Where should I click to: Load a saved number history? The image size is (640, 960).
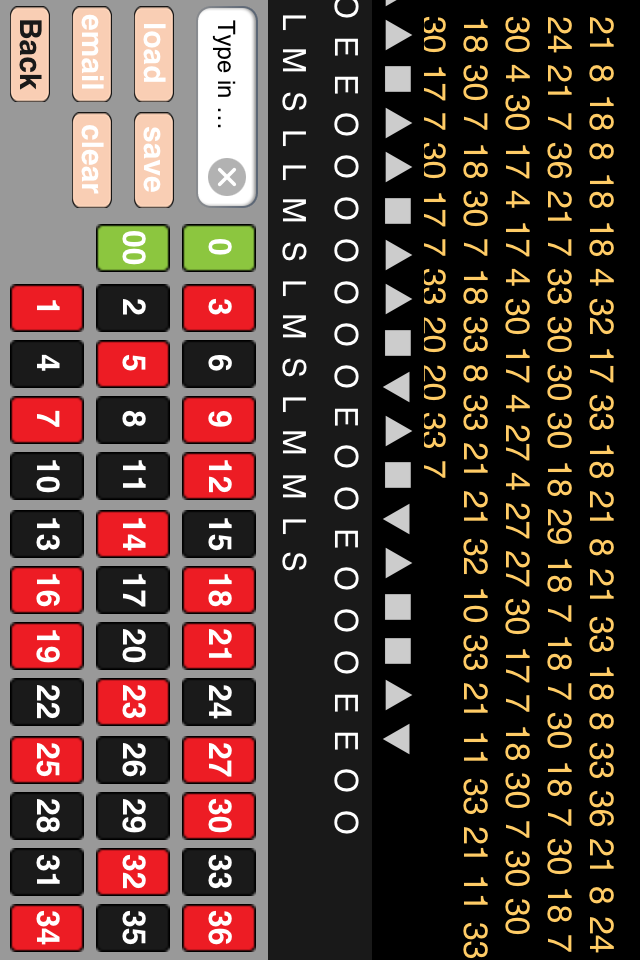(x=154, y=55)
